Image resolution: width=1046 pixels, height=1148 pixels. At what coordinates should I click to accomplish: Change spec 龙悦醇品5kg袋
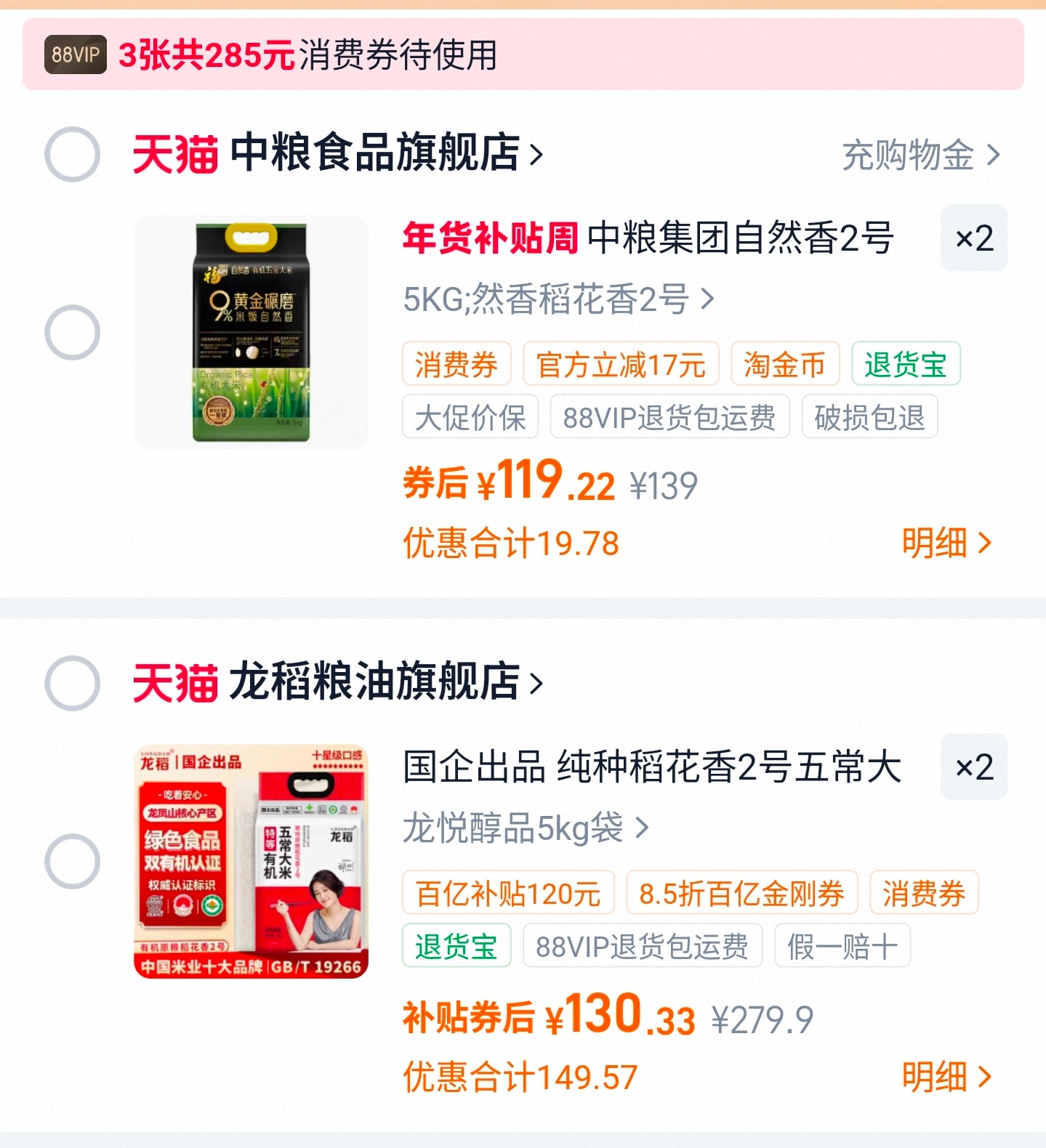click(x=525, y=828)
